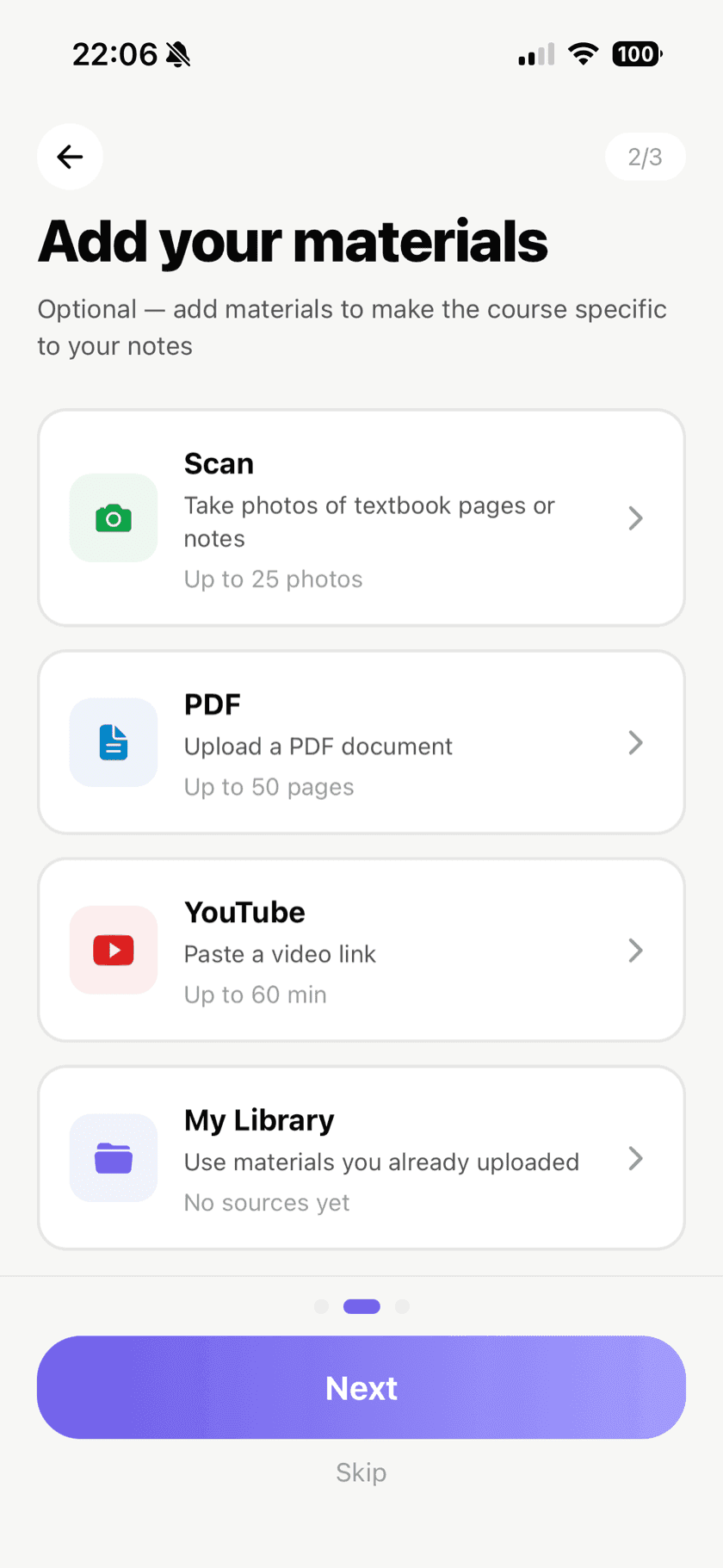723x1568 pixels.
Task: Open the PDF upload via its chevron
Action: coord(635,742)
